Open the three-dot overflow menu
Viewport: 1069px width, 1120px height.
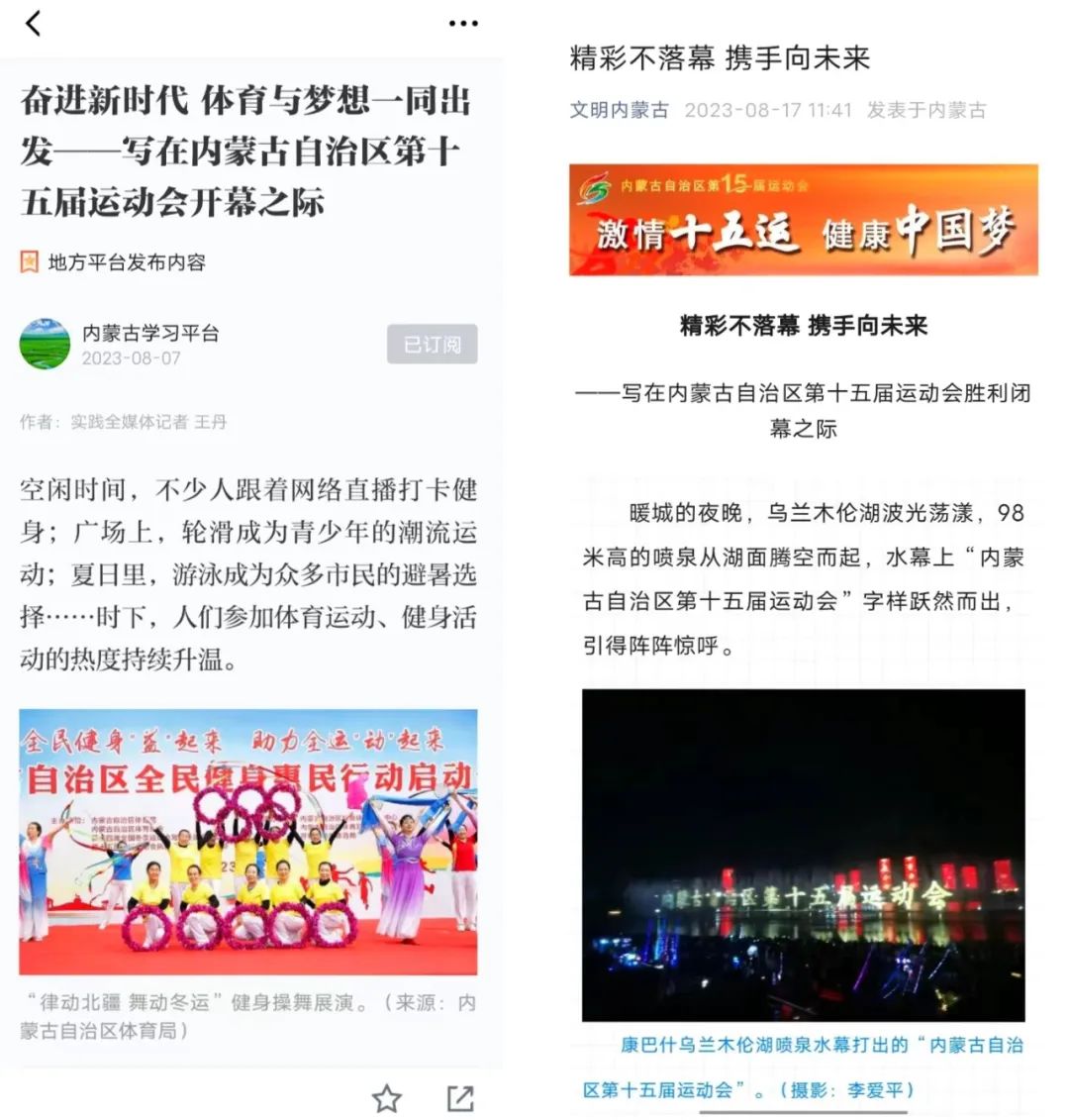463,24
